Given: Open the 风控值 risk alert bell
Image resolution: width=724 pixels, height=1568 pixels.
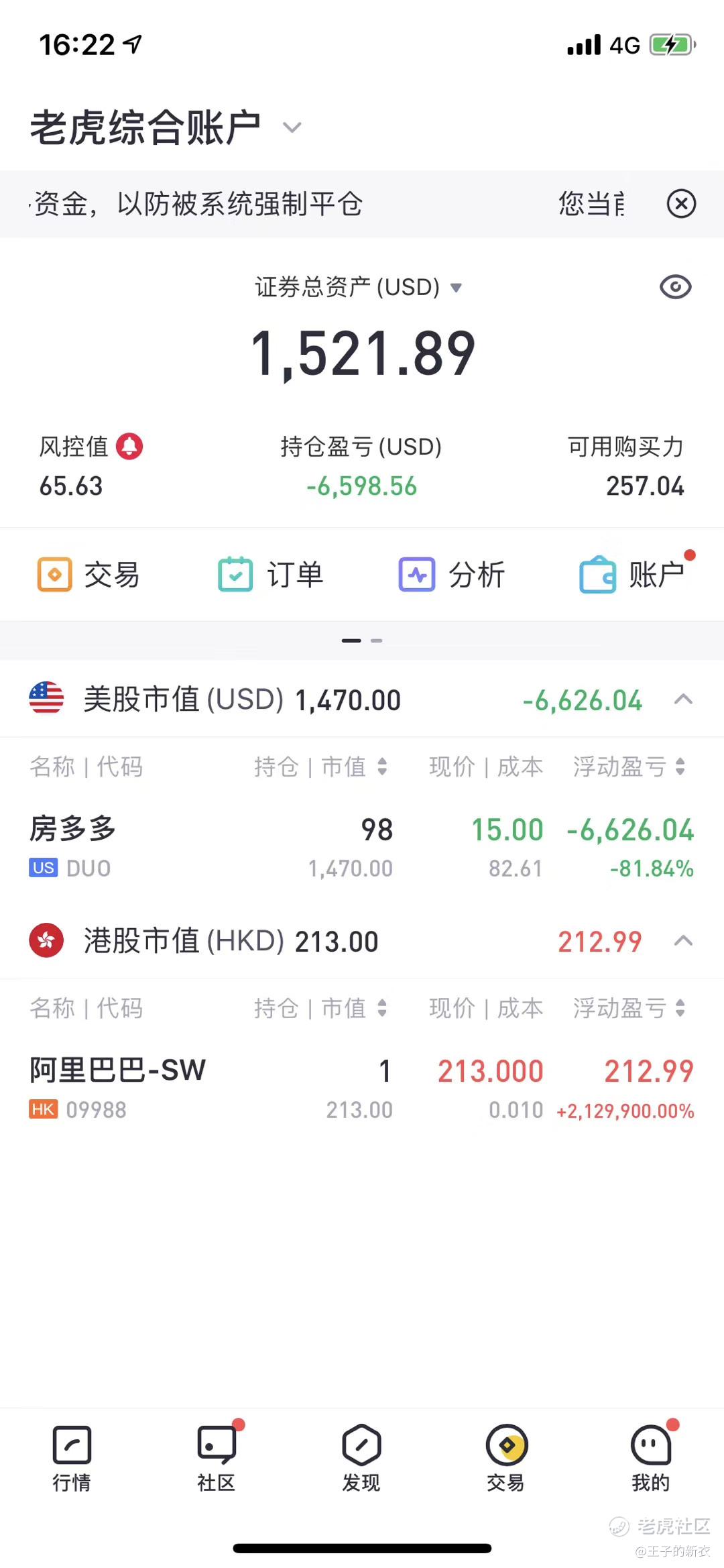Looking at the screenshot, I should (129, 447).
